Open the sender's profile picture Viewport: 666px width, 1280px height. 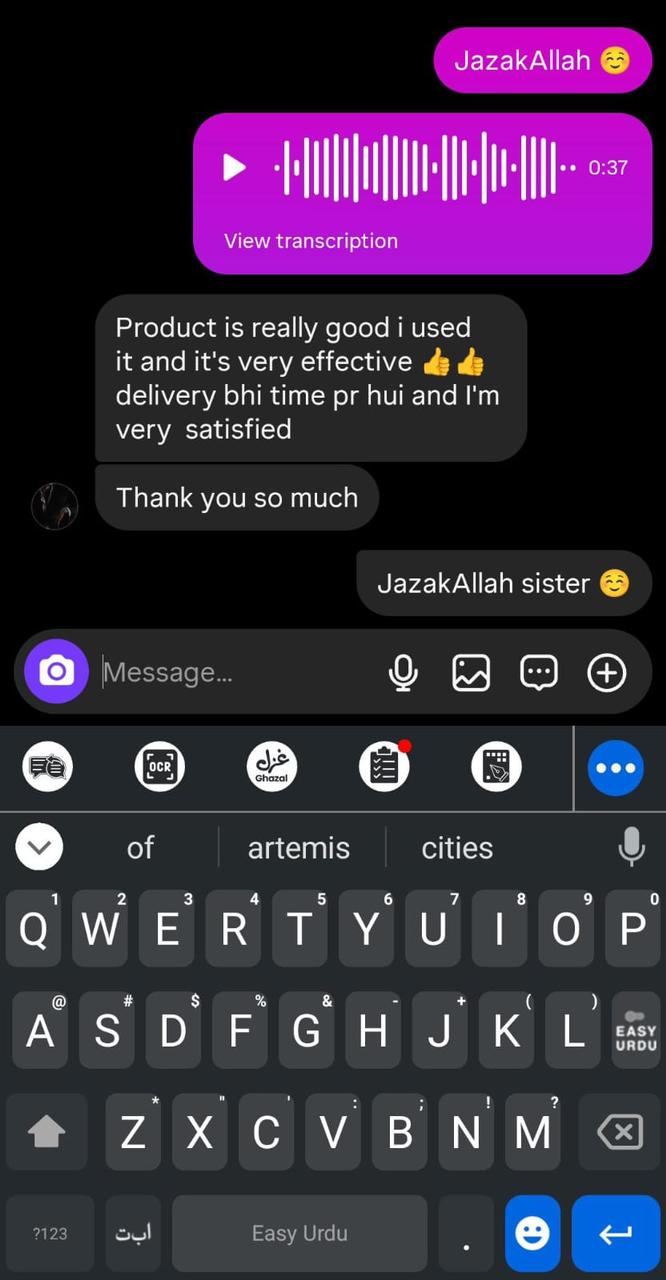point(55,506)
